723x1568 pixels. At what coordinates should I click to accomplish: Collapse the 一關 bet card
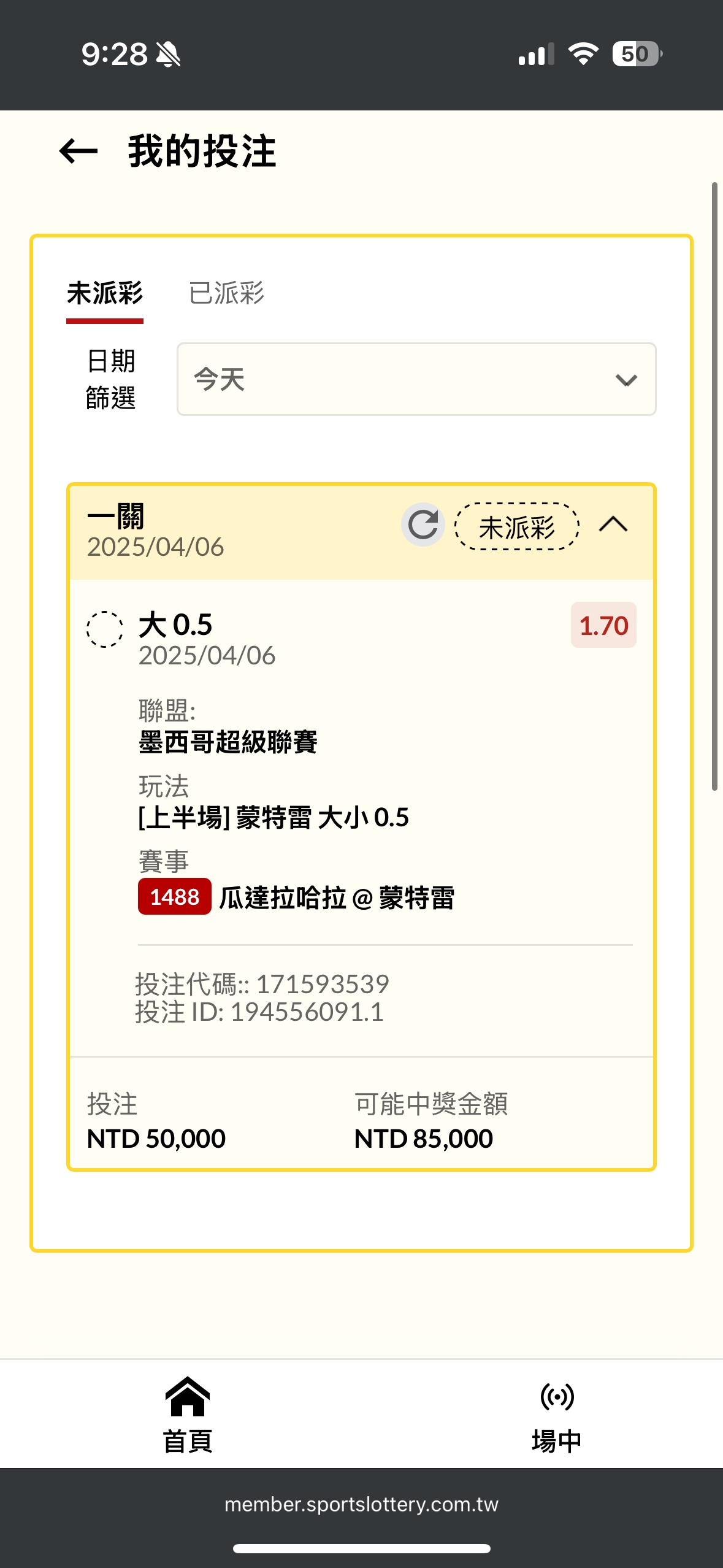coord(613,525)
